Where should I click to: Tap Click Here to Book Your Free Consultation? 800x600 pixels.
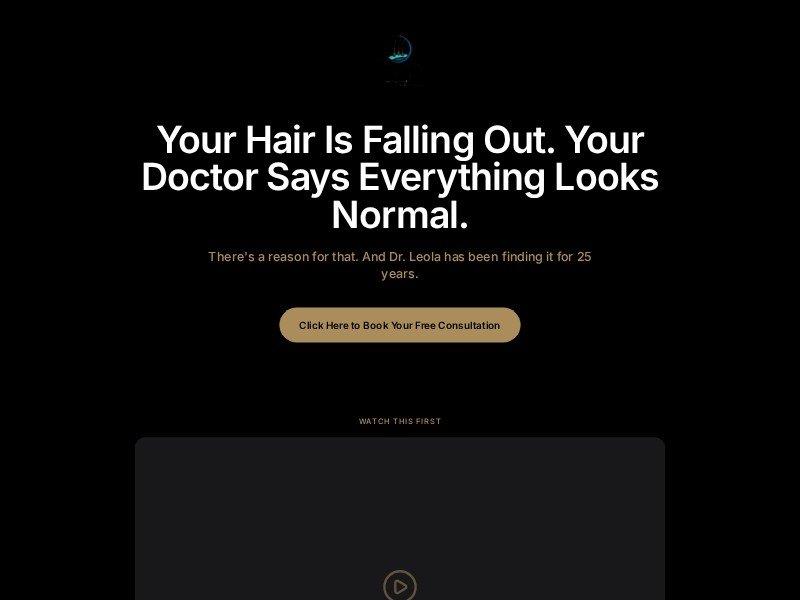tap(399, 325)
